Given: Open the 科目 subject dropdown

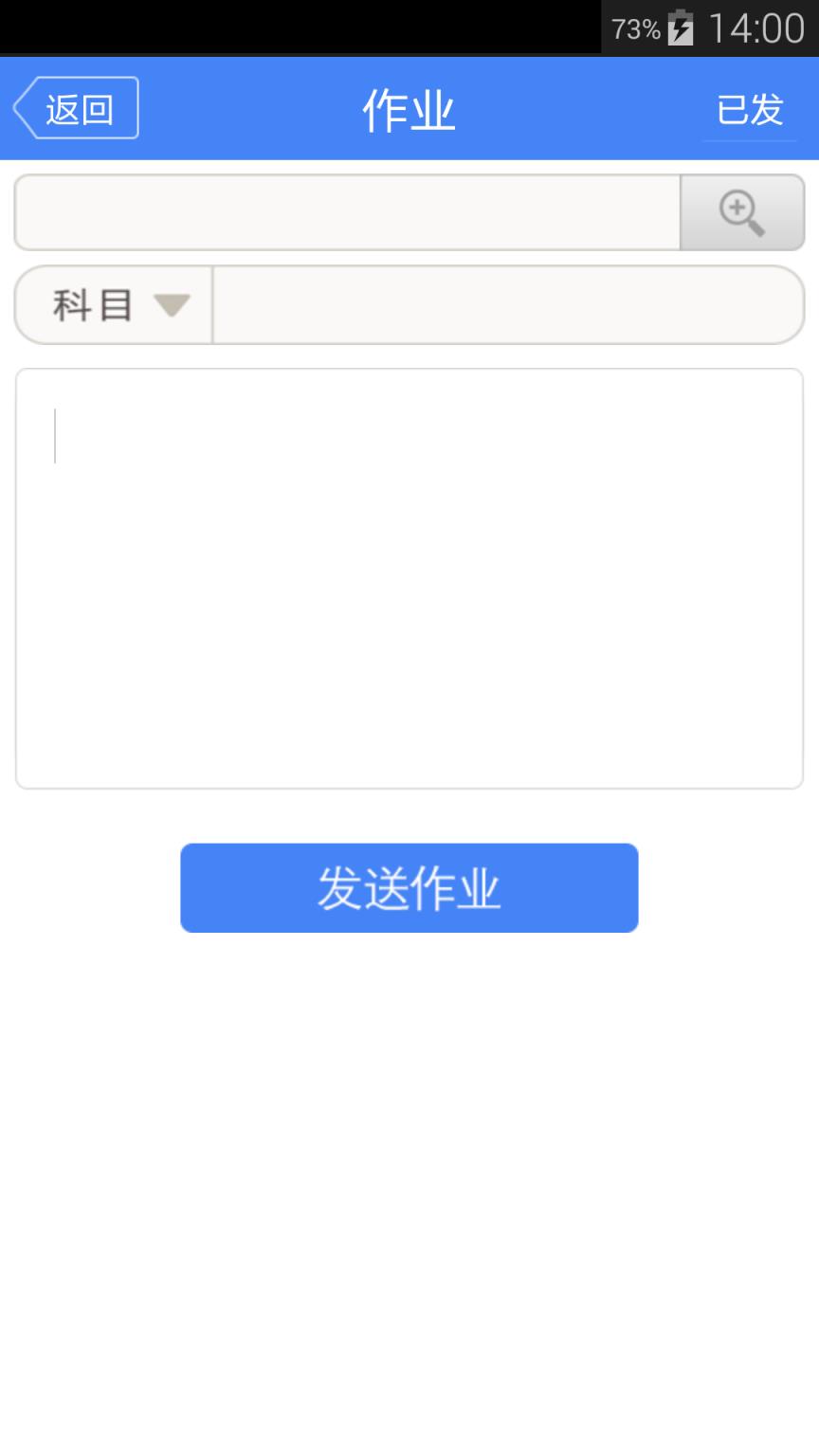Looking at the screenshot, I should (109, 304).
